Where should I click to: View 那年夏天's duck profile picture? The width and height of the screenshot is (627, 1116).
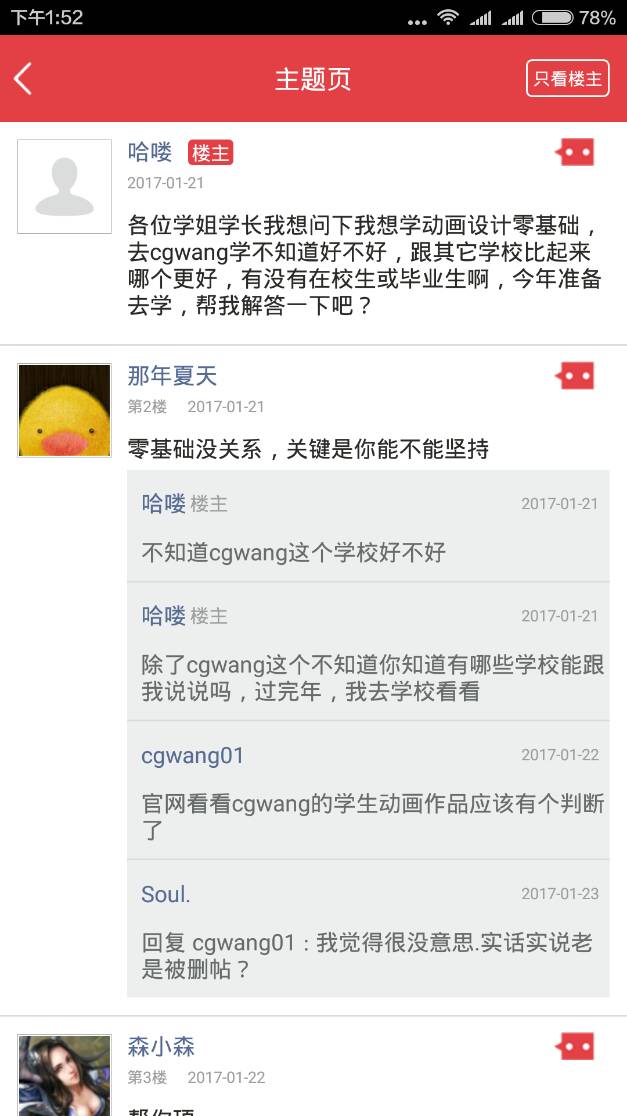tap(65, 410)
